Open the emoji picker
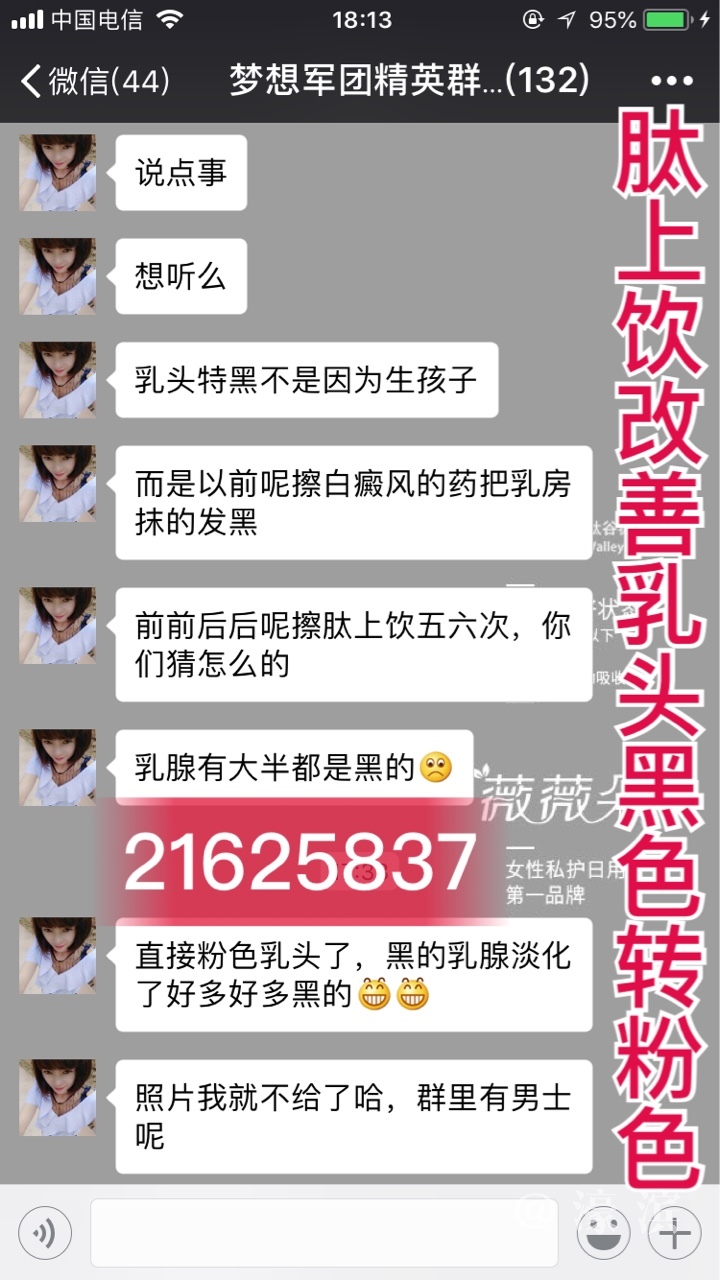Screen dimensions: 720x1280 607,1234
